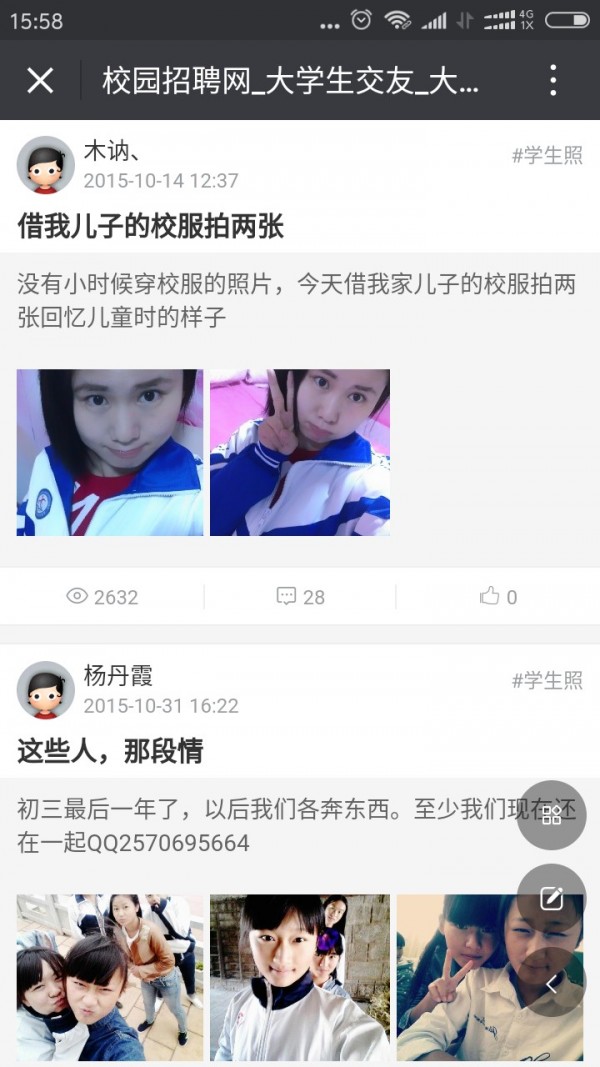Open the three-dot overflow menu
Viewport: 600px width, 1067px height.
coord(553,80)
